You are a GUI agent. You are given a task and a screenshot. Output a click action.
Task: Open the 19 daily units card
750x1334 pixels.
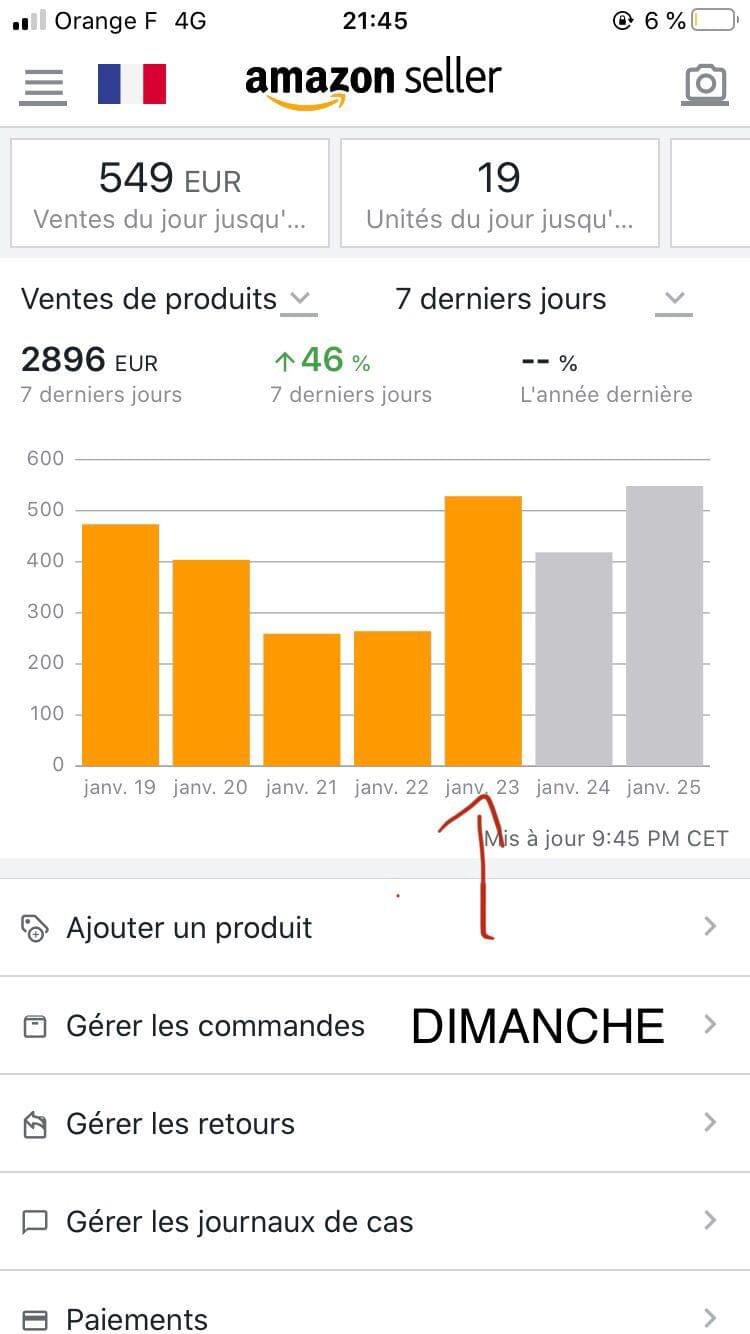point(499,193)
